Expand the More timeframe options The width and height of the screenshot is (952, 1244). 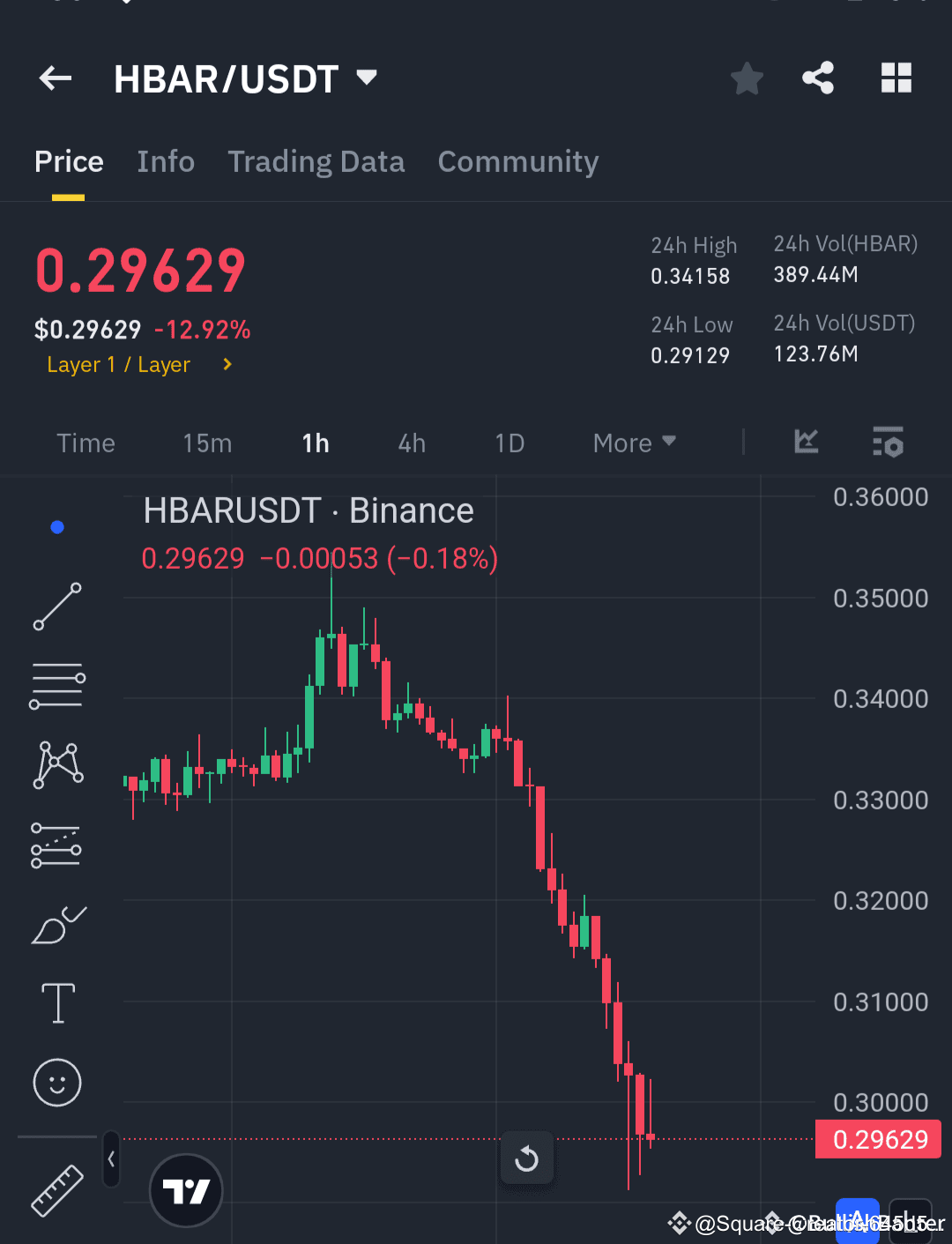tap(633, 443)
